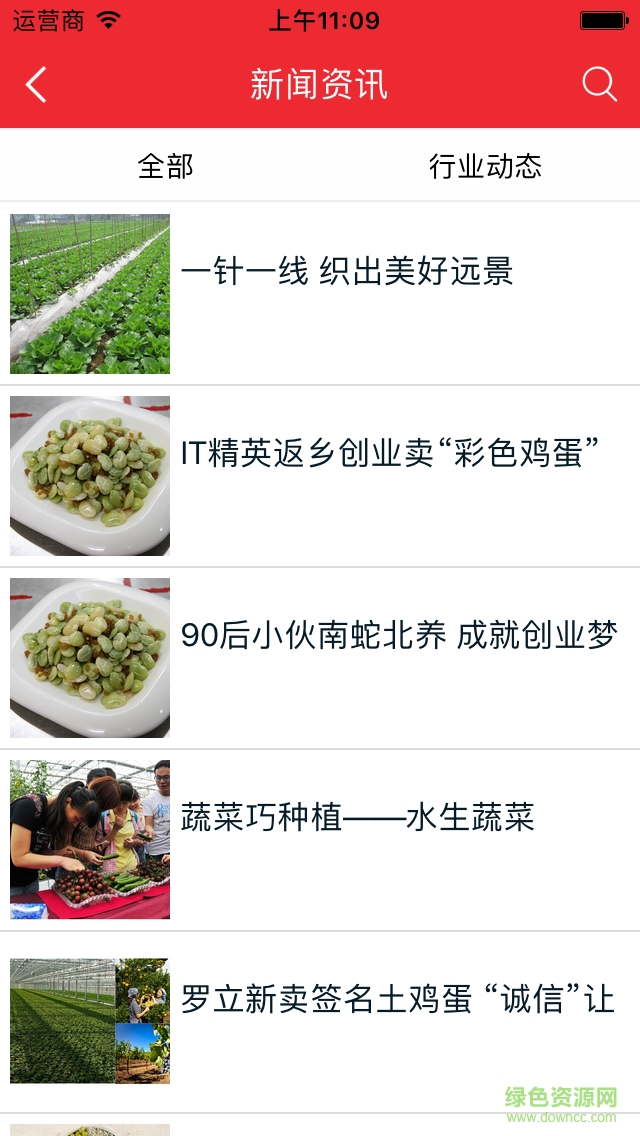
Task: Open the search magnifier icon
Action: 599,85
